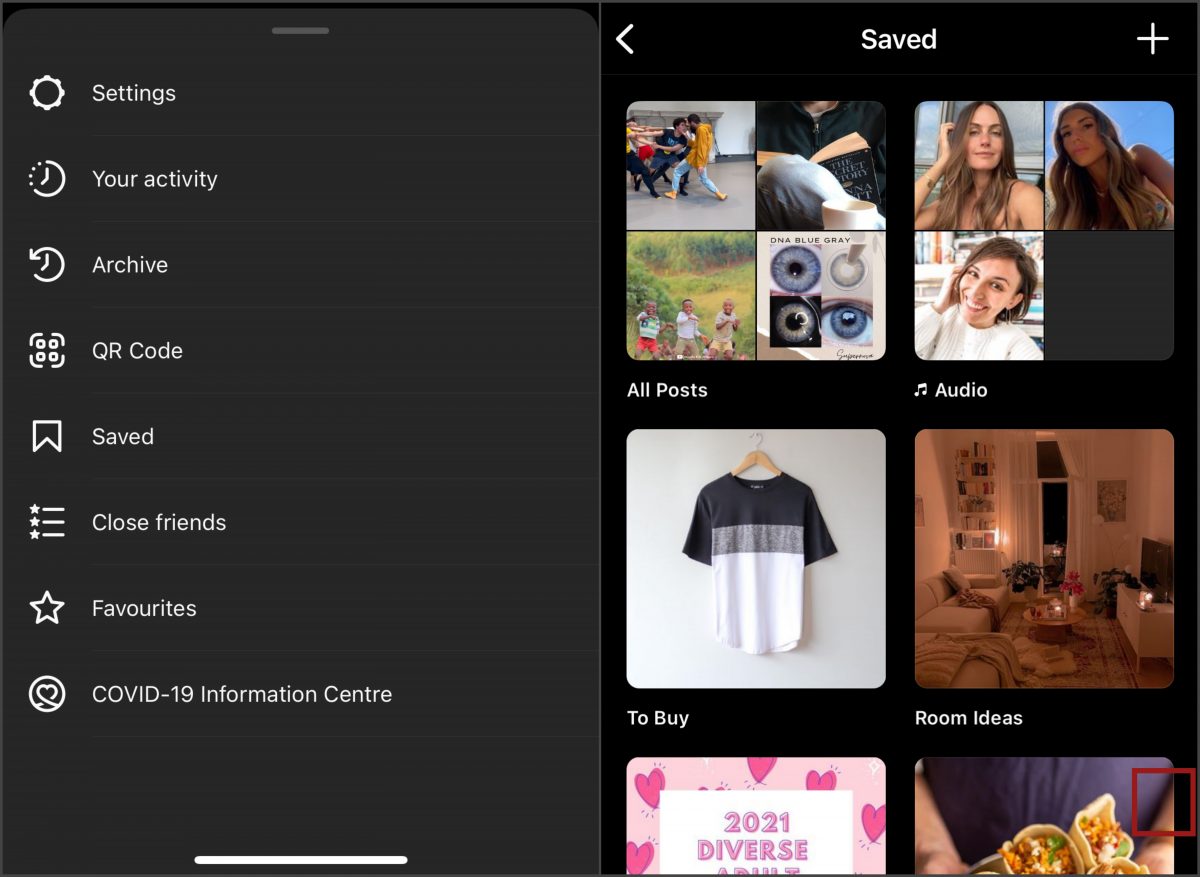The height and width of the screenshot is (877, 1200).
Task: Open Favourites
Action: point(144,608)
